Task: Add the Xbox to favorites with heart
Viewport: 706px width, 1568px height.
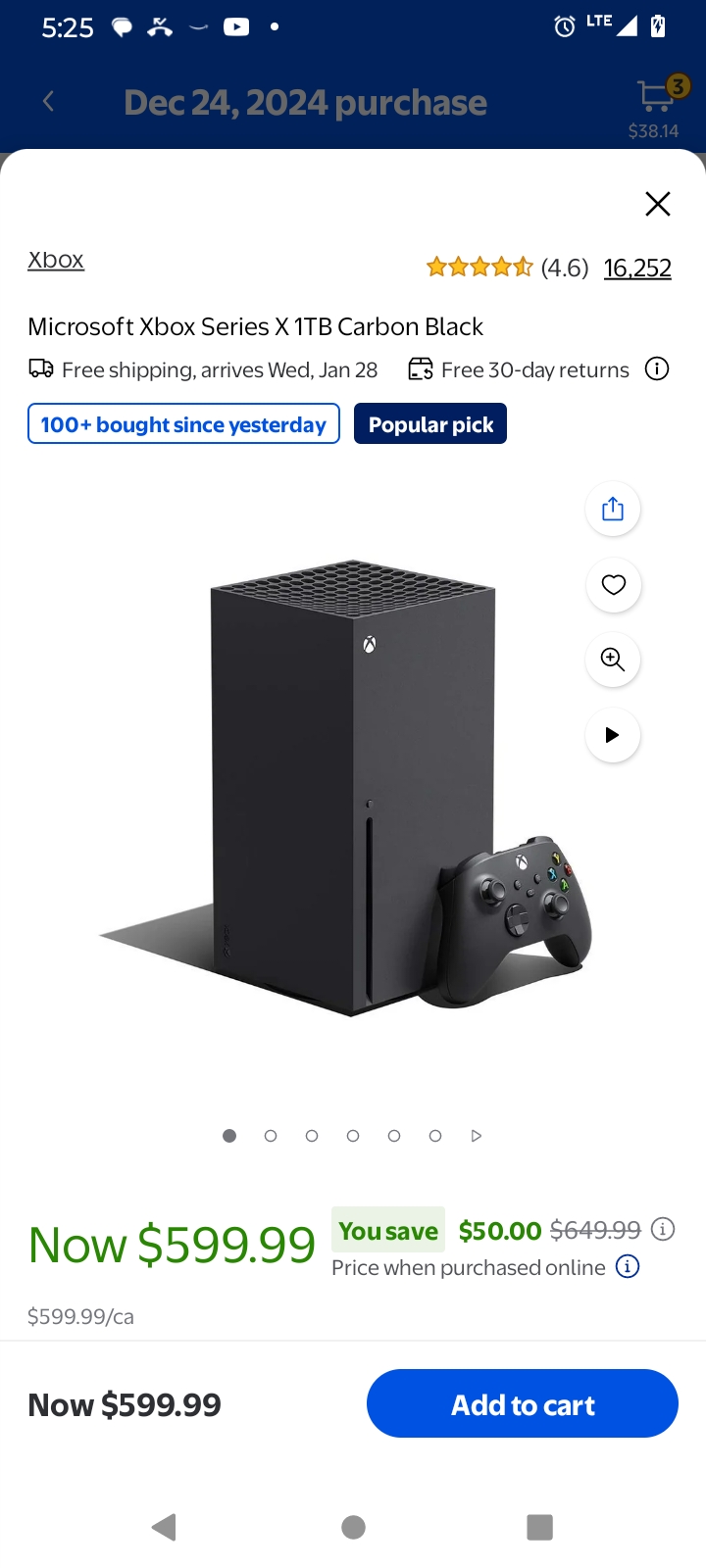Action: tap(613, 585)
